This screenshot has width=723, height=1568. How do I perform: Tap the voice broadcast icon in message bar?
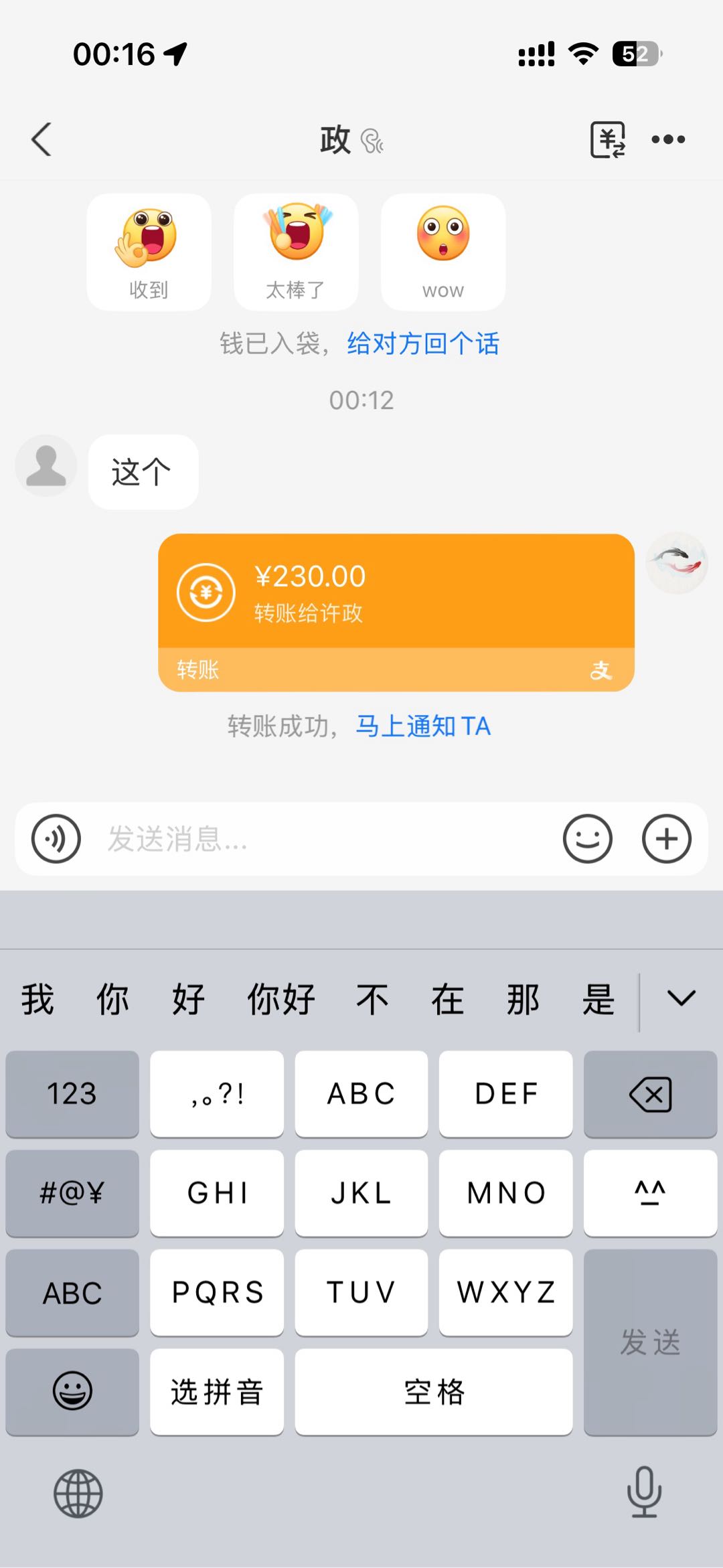[56, 839]
